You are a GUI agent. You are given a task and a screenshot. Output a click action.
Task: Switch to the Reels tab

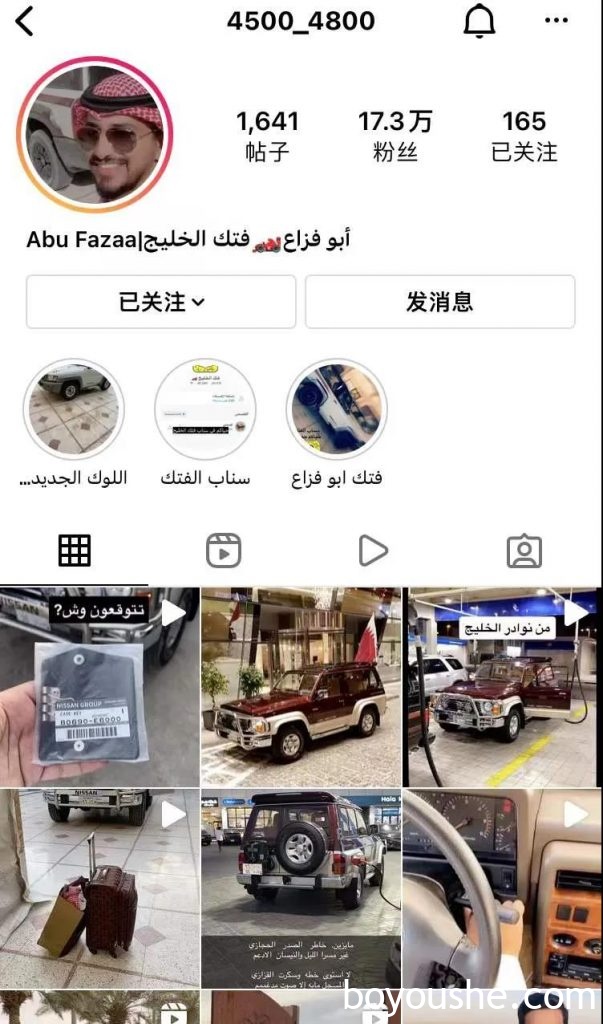pos(223,550)
